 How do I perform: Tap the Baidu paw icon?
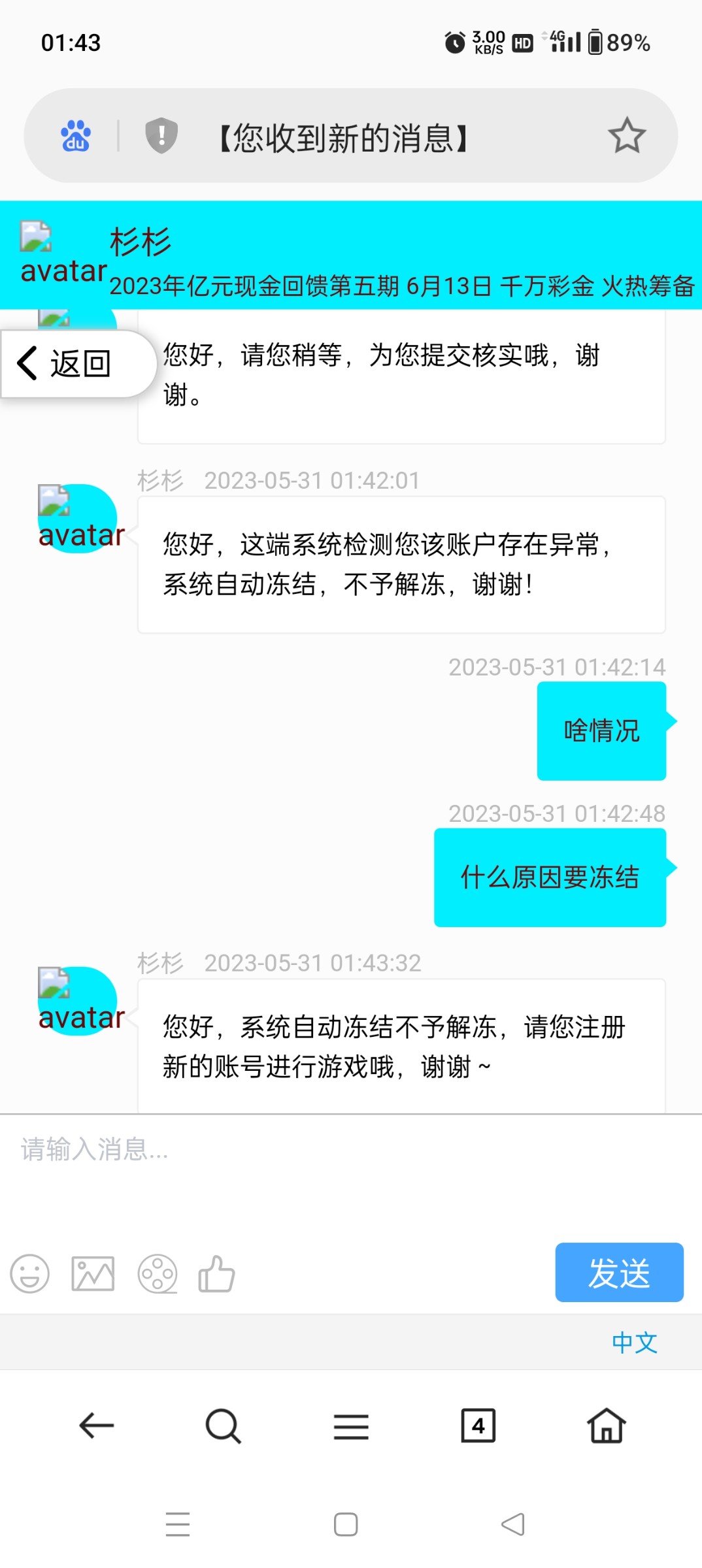tap(76, 136)
